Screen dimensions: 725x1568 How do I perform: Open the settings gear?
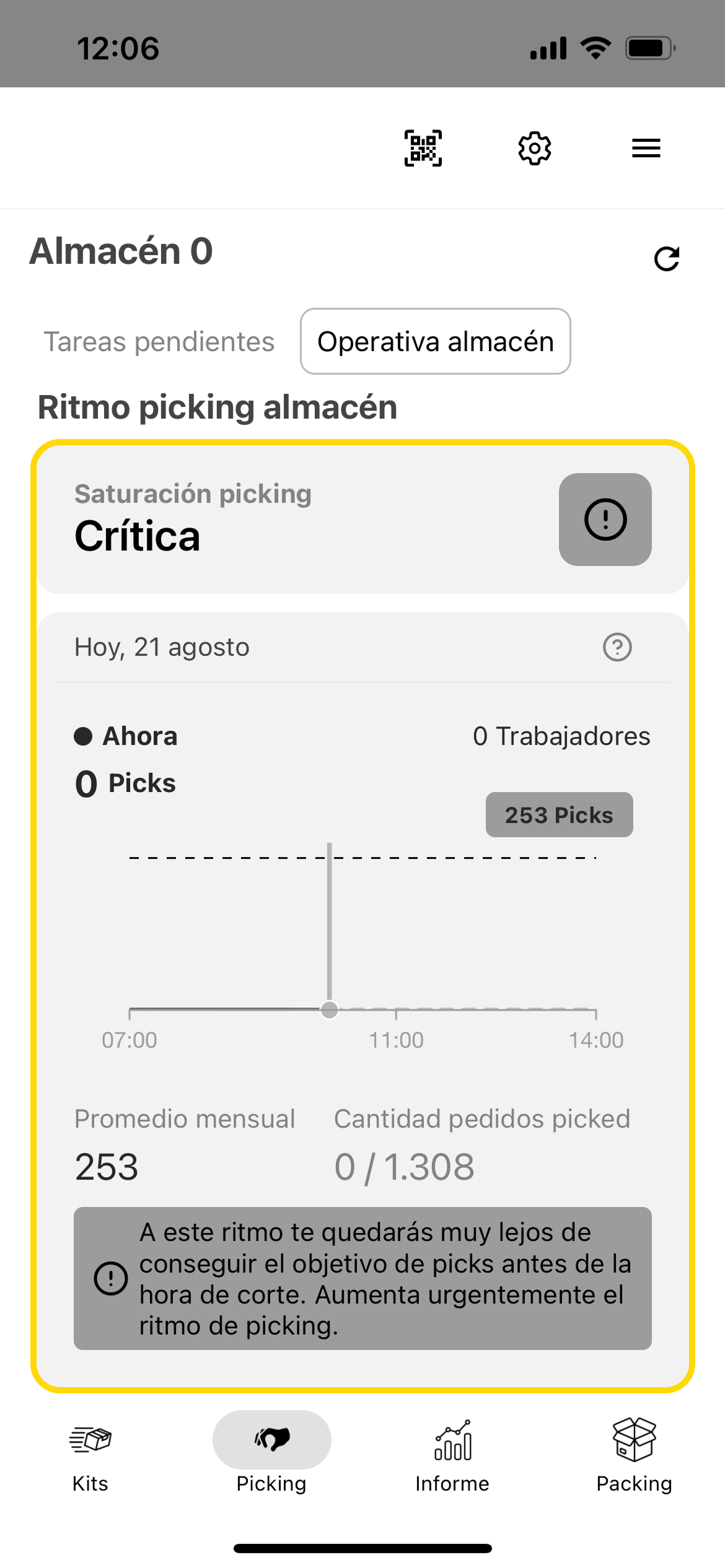click(x=534, y=148)
